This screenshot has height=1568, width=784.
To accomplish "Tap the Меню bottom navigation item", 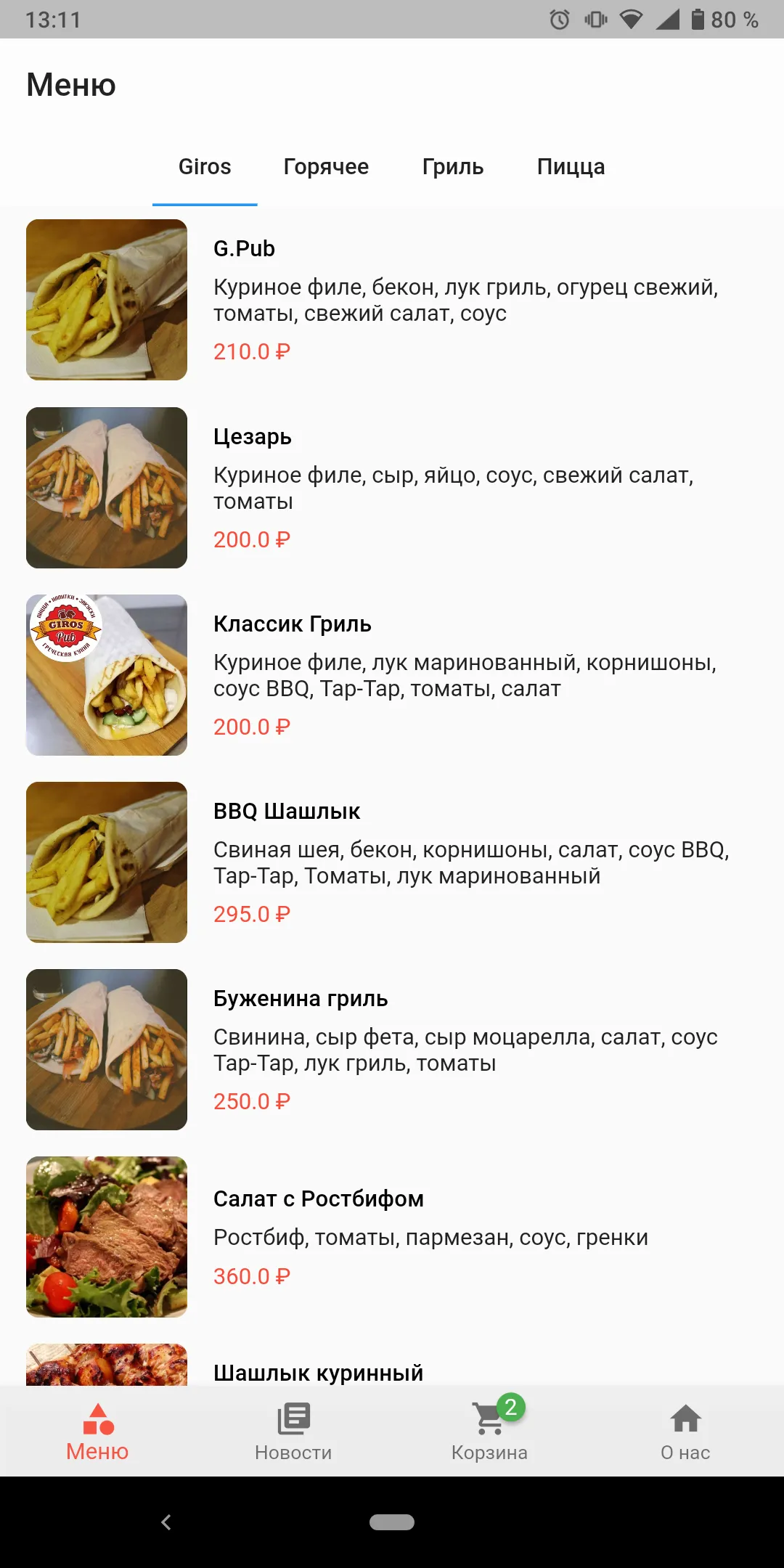I will 97,1432.
